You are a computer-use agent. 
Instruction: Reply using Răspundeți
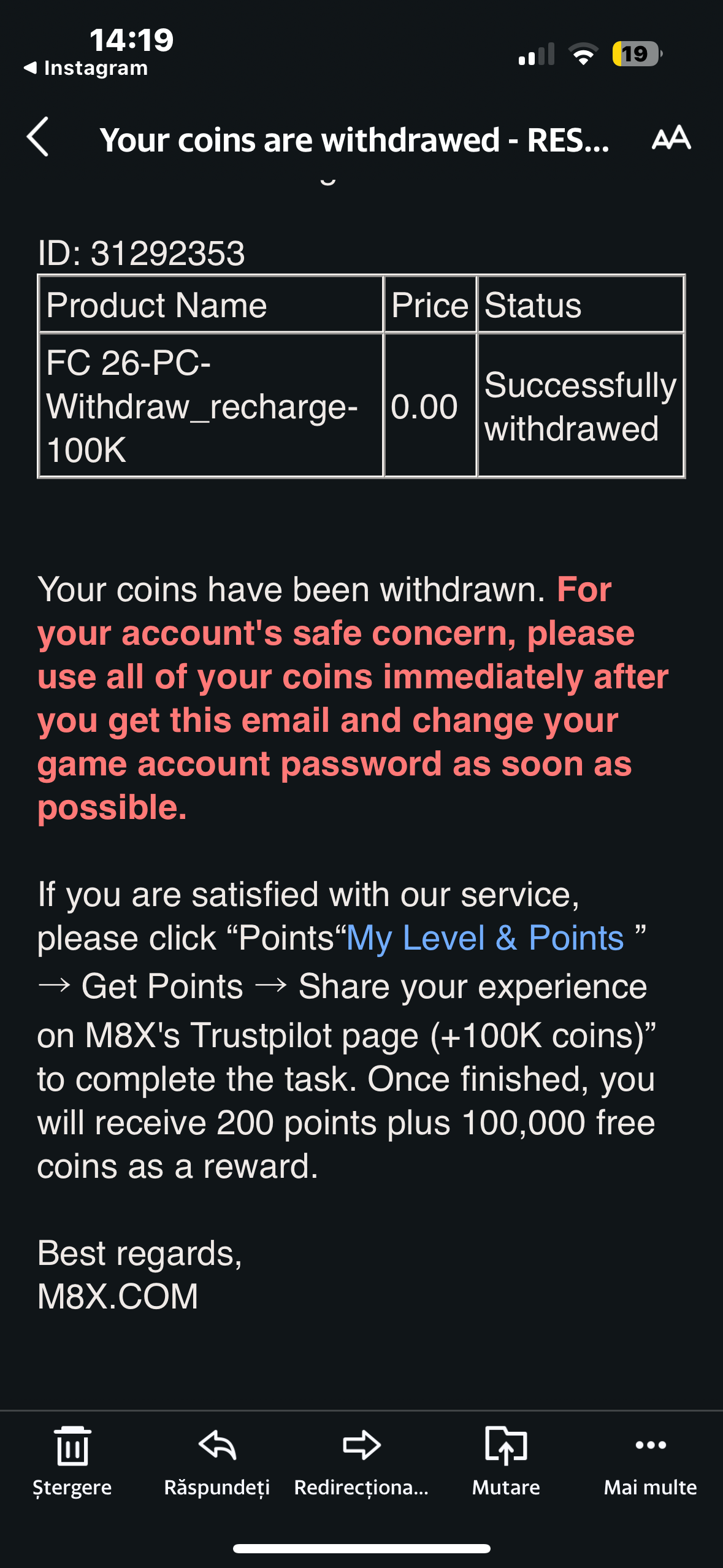[217, 1460]
